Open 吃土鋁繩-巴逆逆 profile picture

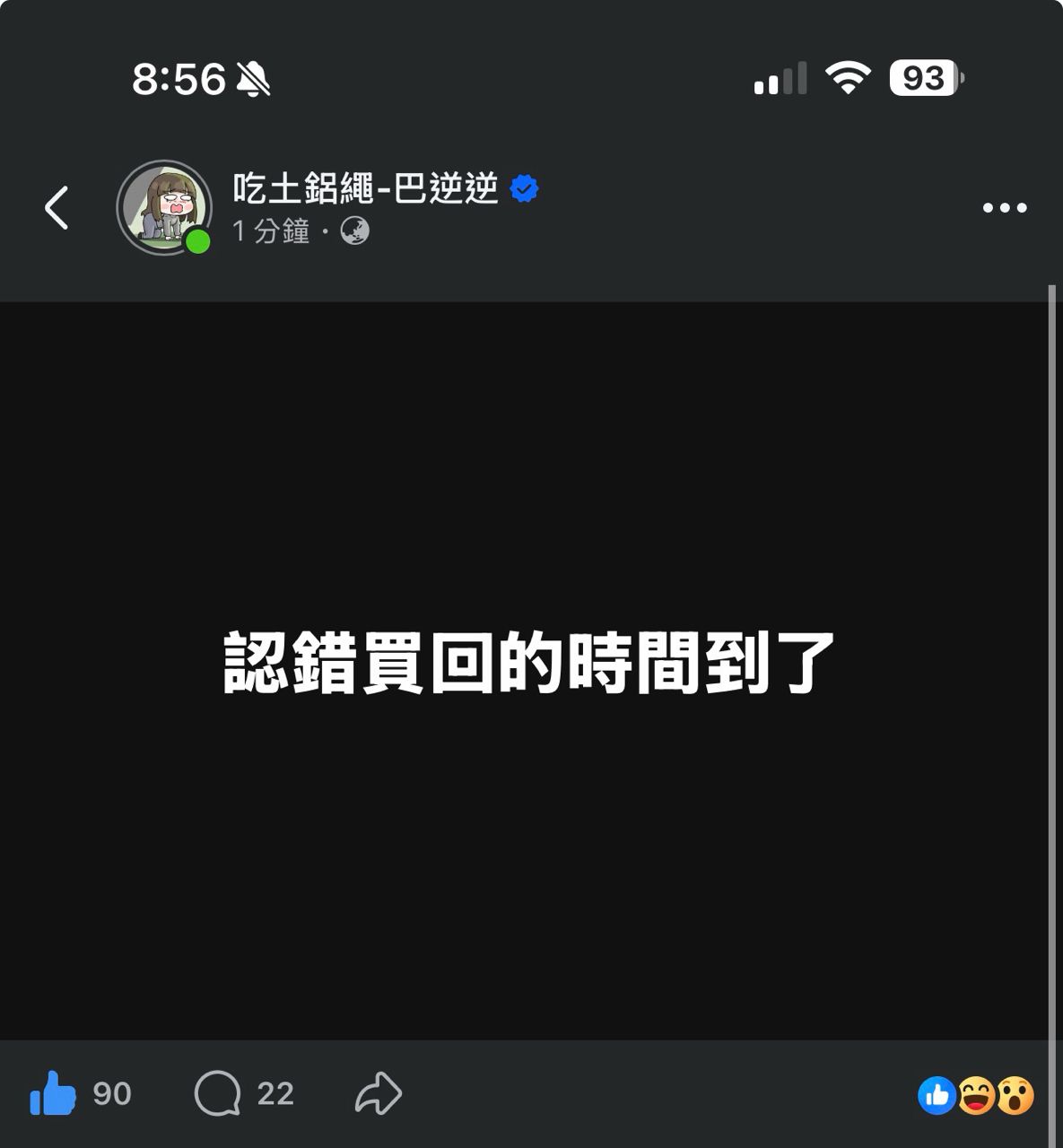pos(164,207)
